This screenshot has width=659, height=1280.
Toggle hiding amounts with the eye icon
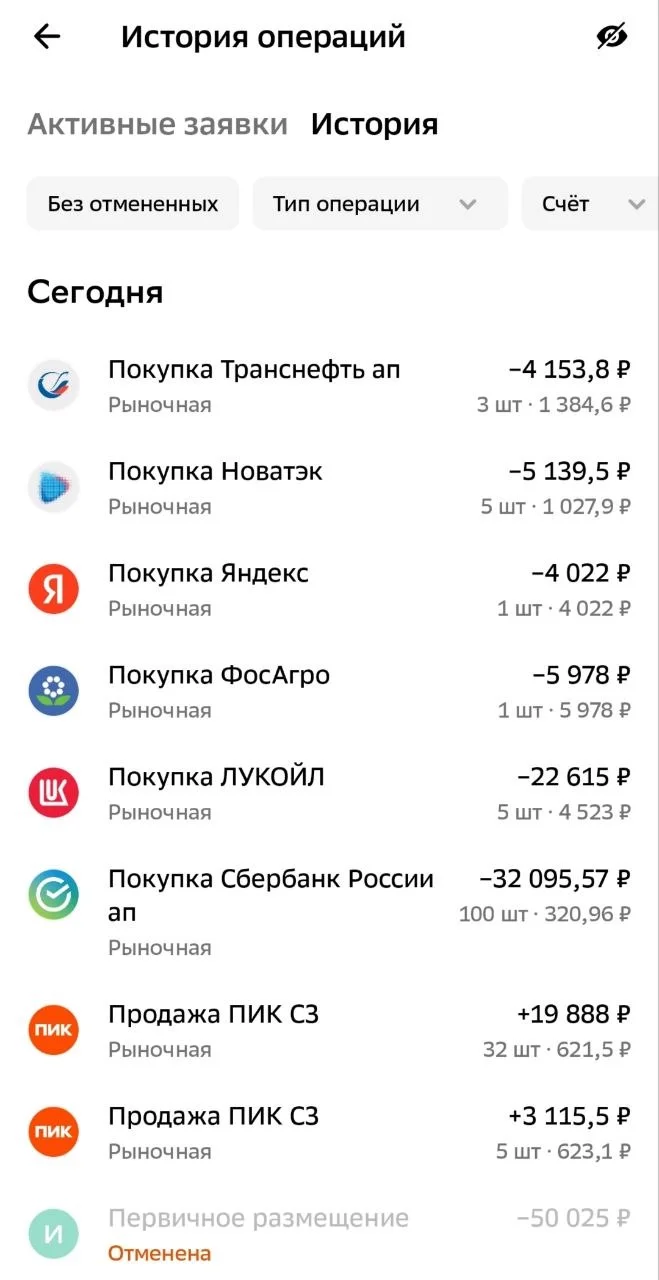click(611, 37)
